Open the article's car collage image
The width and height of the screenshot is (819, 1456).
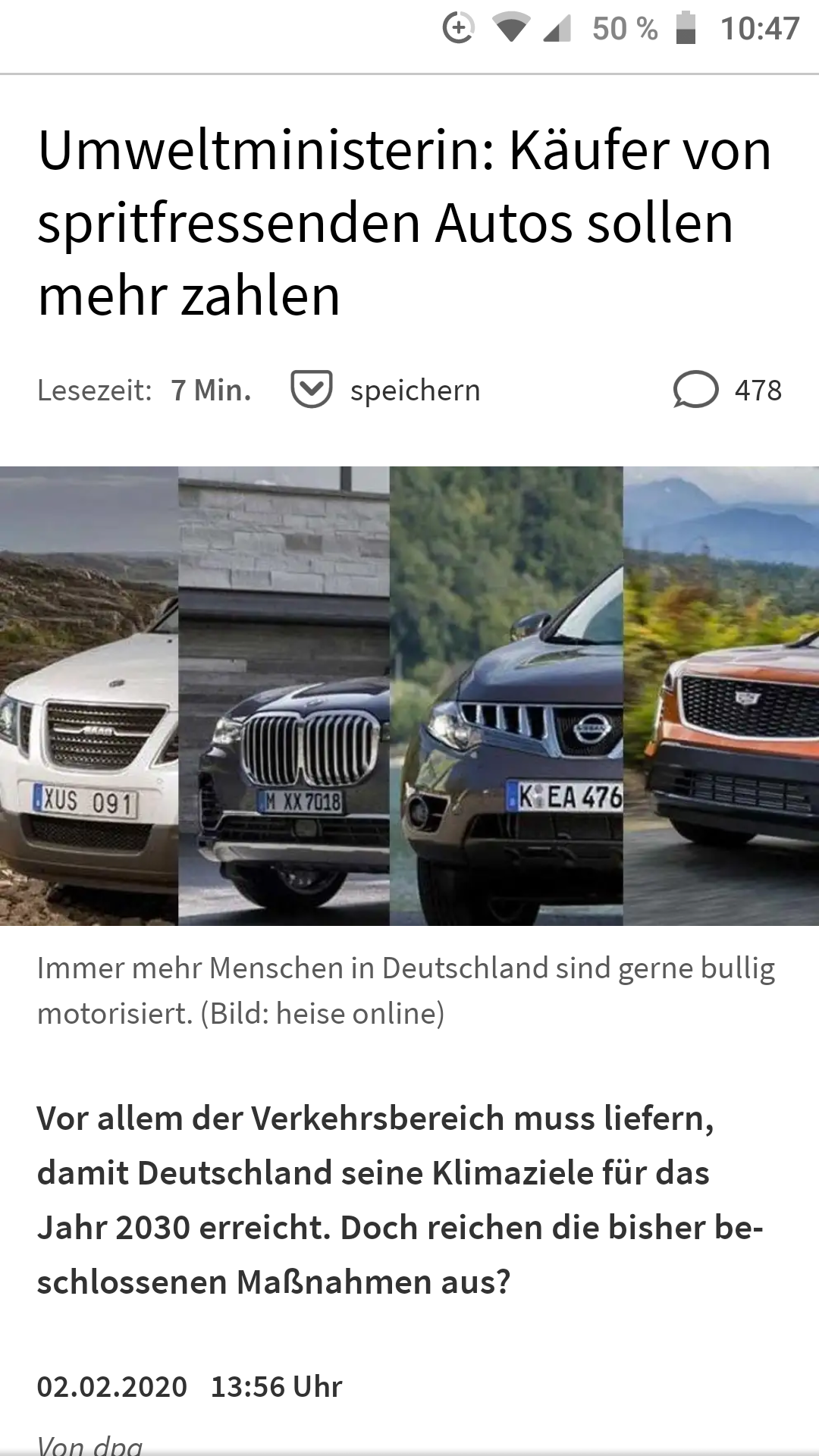tap(409, 695)
